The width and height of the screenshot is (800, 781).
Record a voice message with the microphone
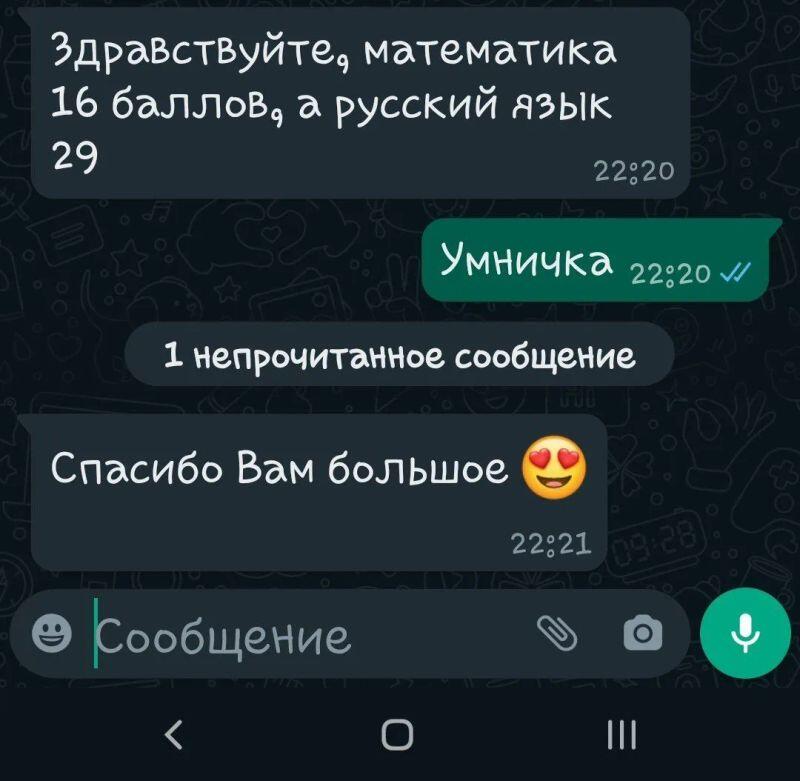[745, 634]
